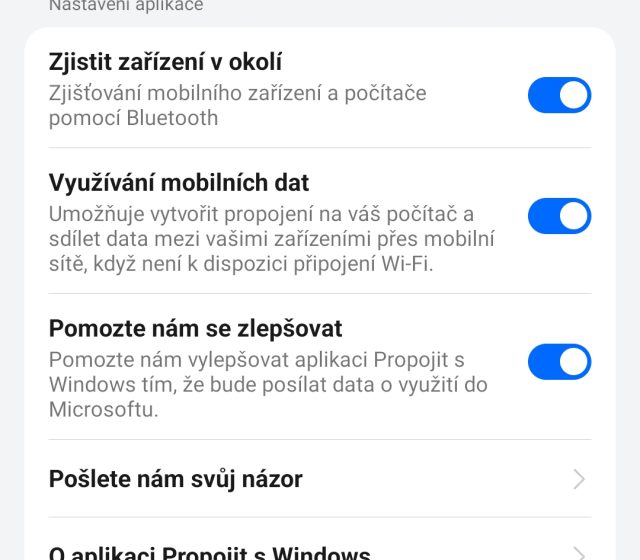Turn off Využívání mobilních dat
Viewport: 640px width, 560px height.
click(x=559, y=216)
